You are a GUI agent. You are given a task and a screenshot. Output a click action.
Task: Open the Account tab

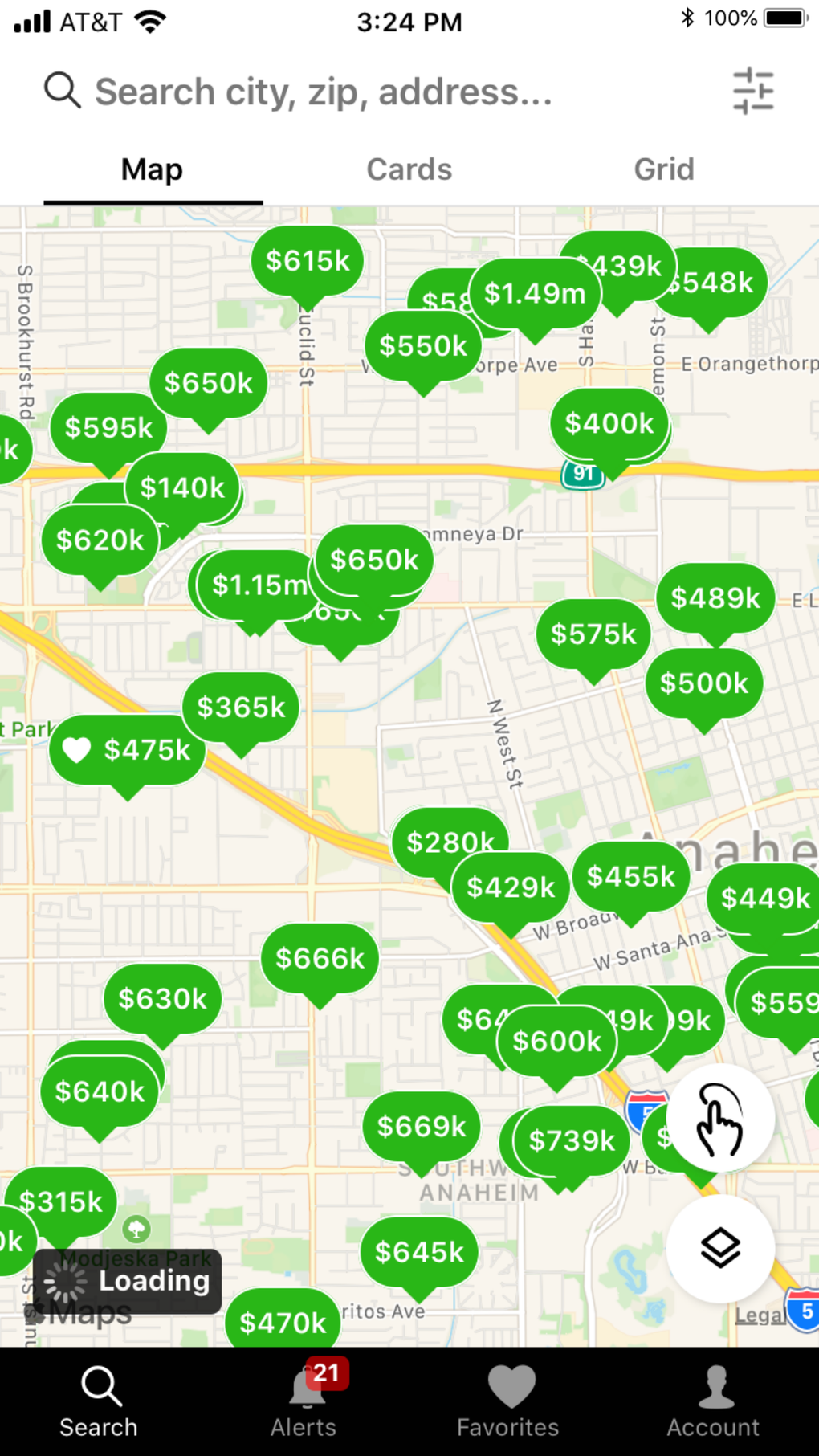point(713,1400)
